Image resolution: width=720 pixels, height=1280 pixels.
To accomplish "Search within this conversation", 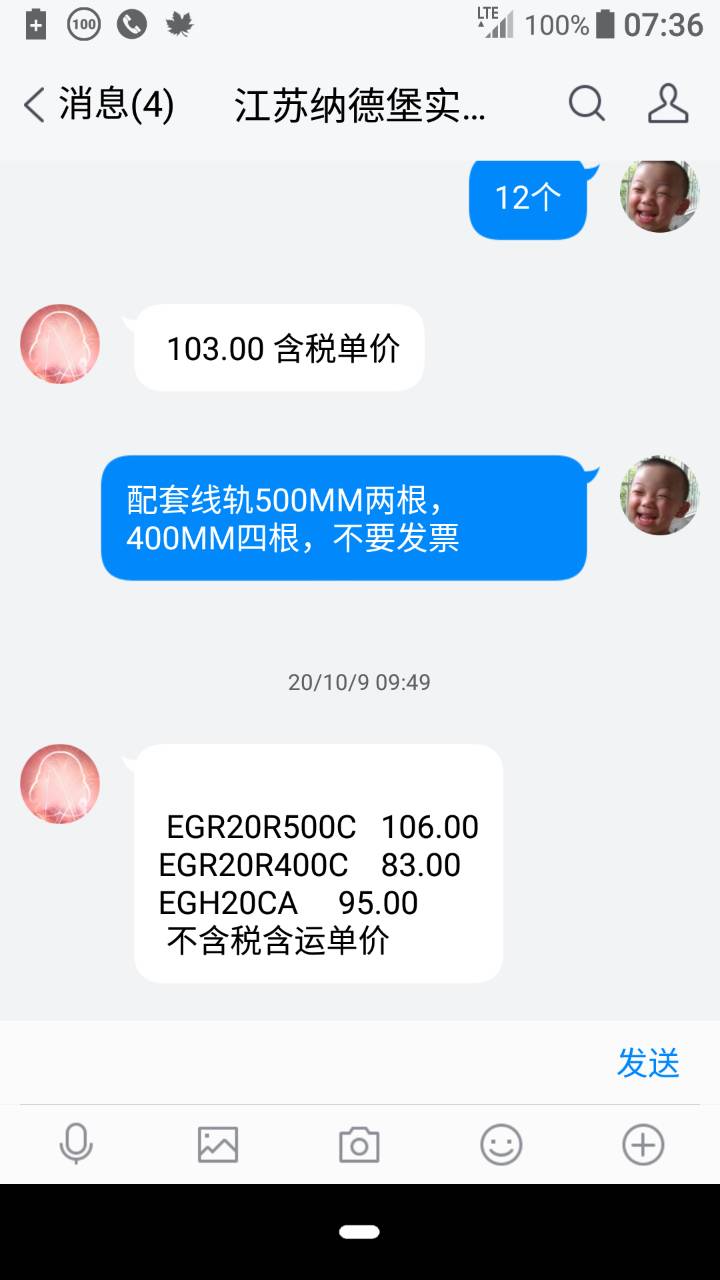I will coord(587,103).
